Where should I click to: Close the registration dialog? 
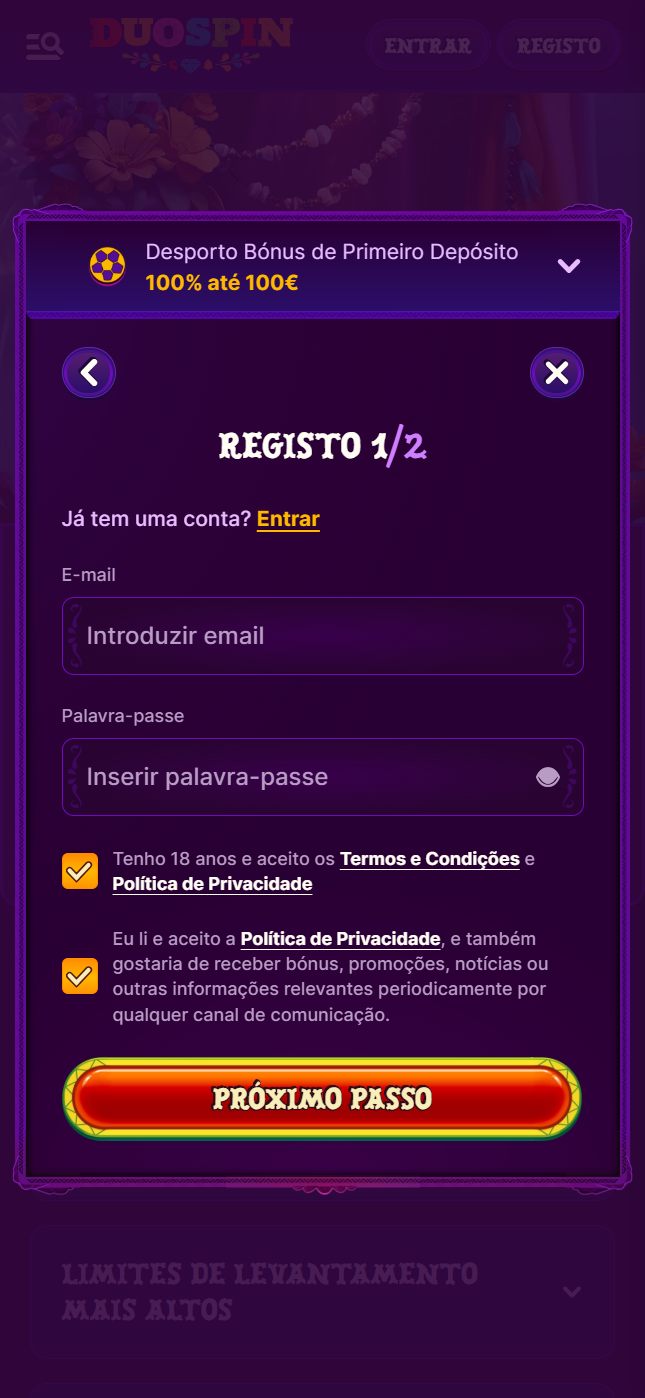tap(556, 373)
